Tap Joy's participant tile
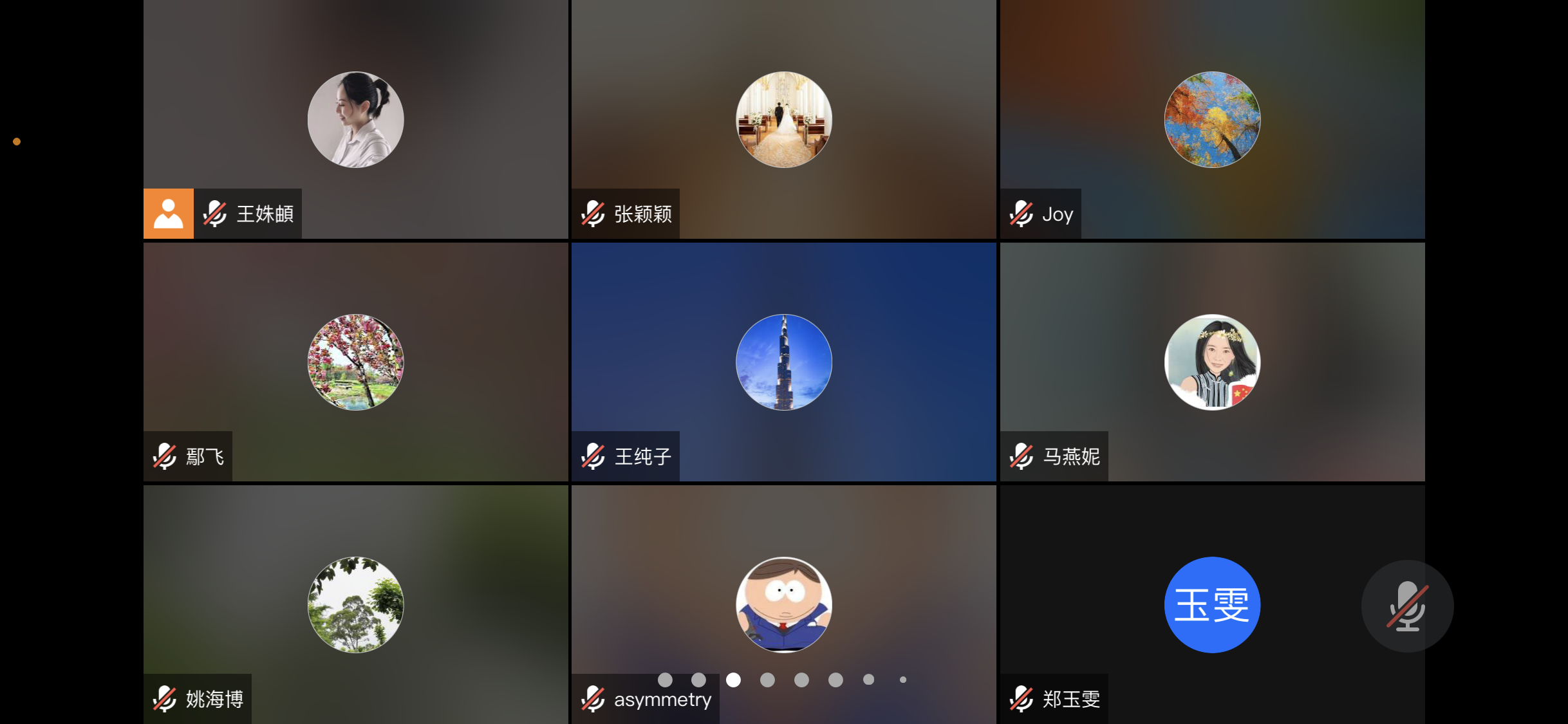Image resolution: width=1568 pixels, height=724 pixels. point(1211,120)
